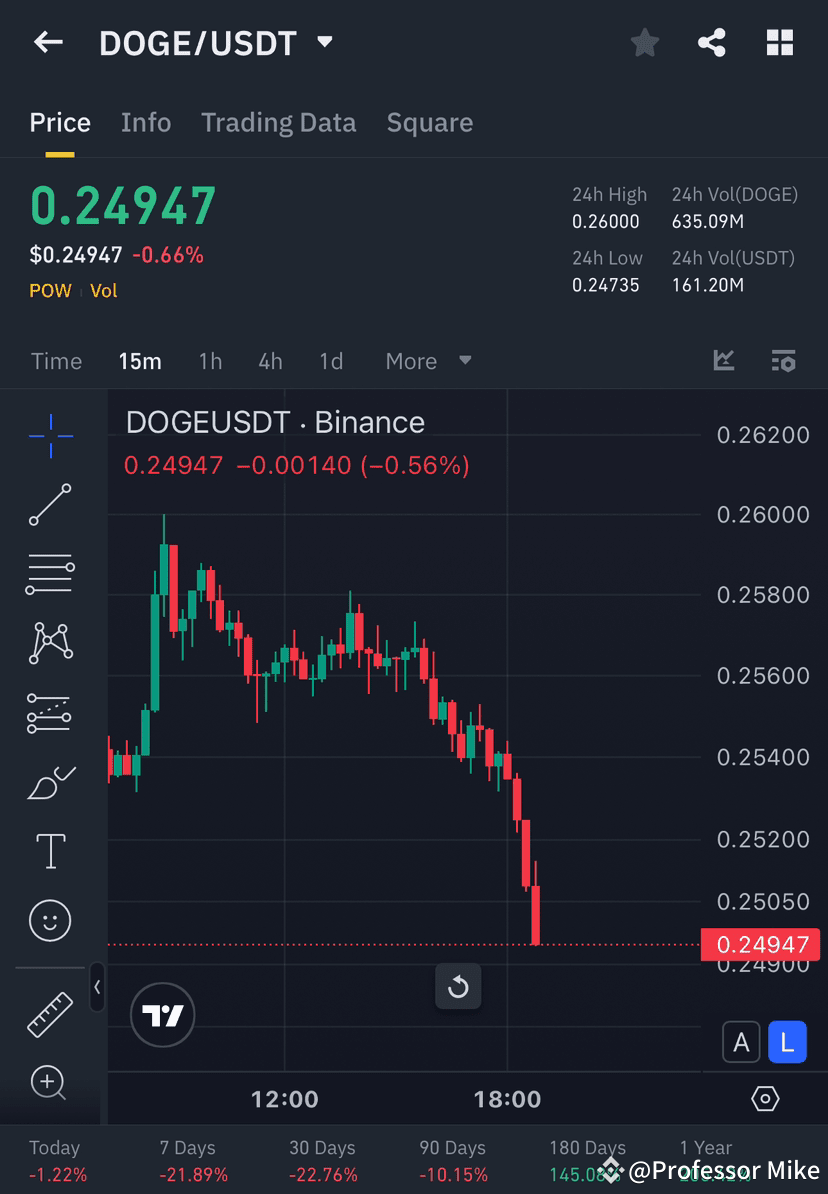The width and height of the screenshot is (828, 1194).
Task: Open the Square tab
Action: click(x=429, y=122)
